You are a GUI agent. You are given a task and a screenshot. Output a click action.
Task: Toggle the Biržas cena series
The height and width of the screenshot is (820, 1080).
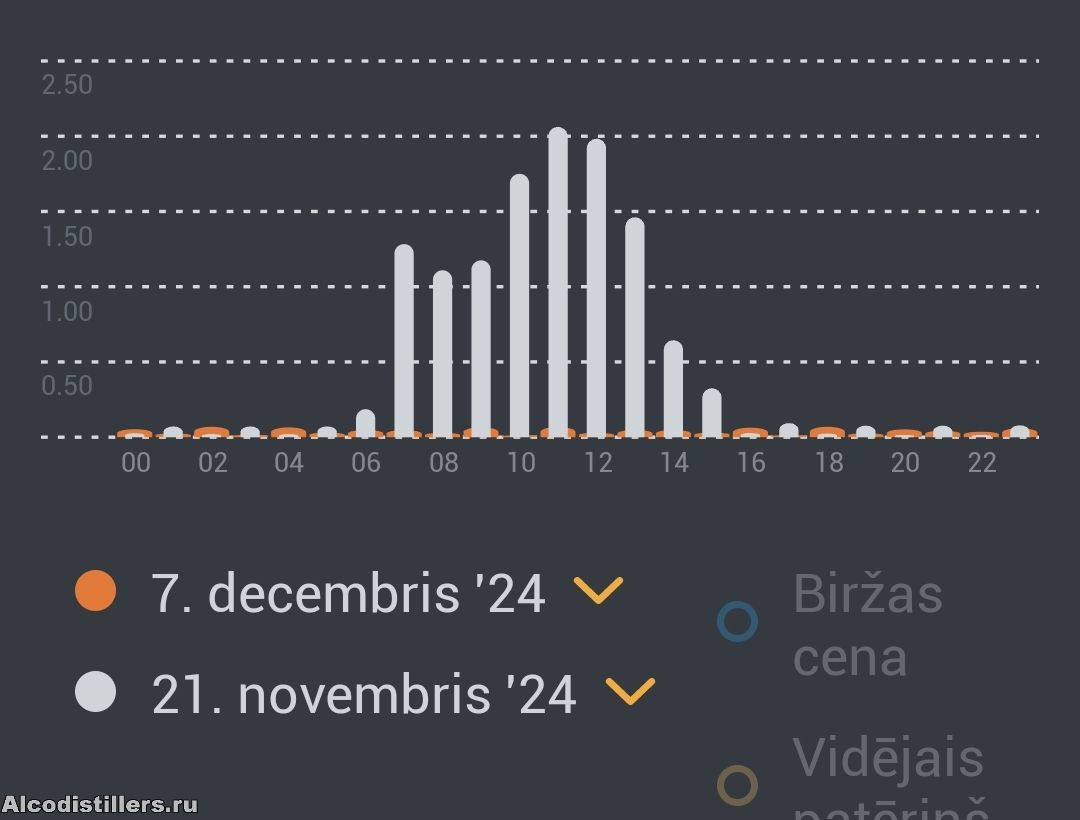point(738,622)
